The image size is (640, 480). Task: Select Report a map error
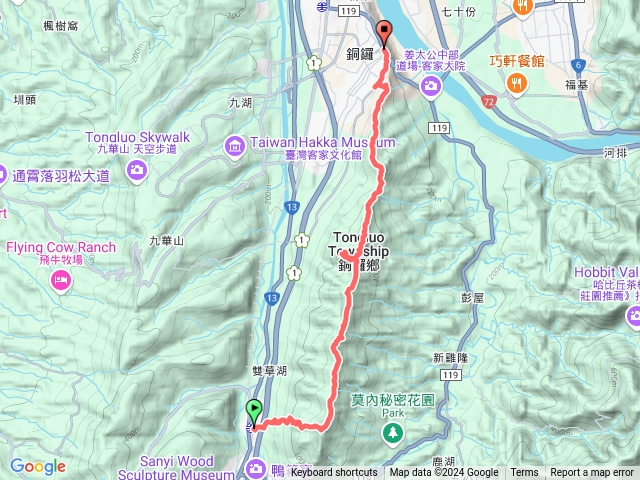pyautogui.click(x=592, y=473)
